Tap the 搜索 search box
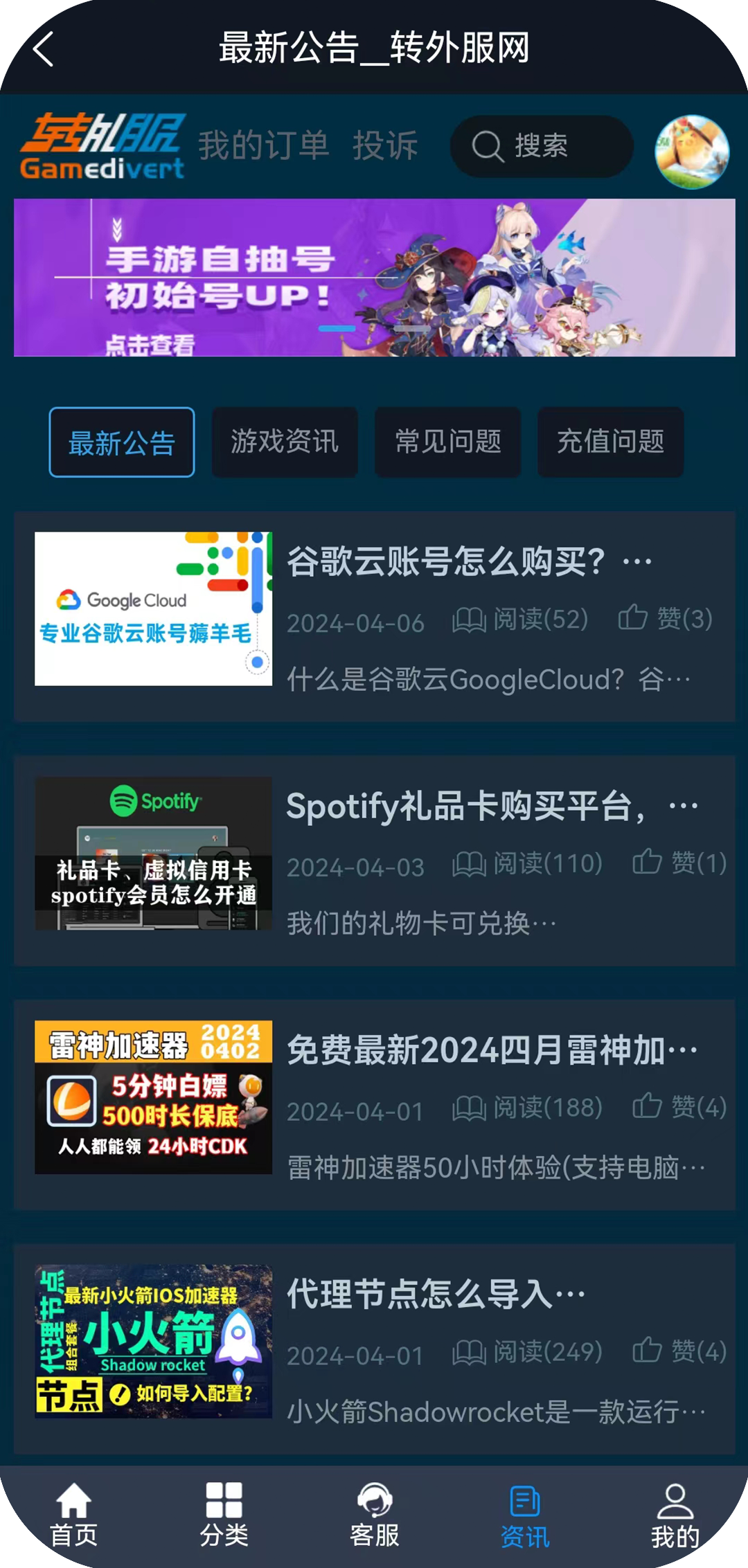Screen dimensions: 748x1568 (x=542, y=146)
